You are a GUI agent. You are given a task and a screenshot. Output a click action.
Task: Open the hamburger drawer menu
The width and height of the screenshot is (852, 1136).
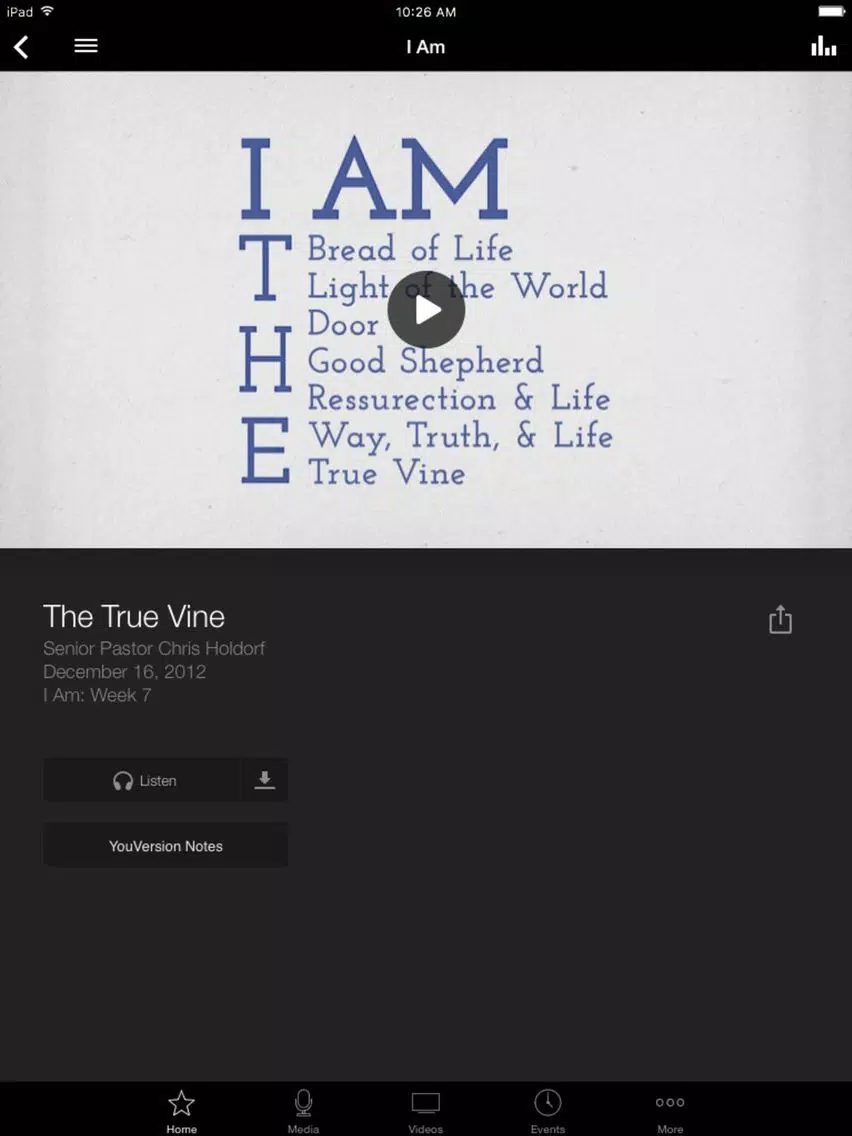pyautogui.click(x=86, y=46)
